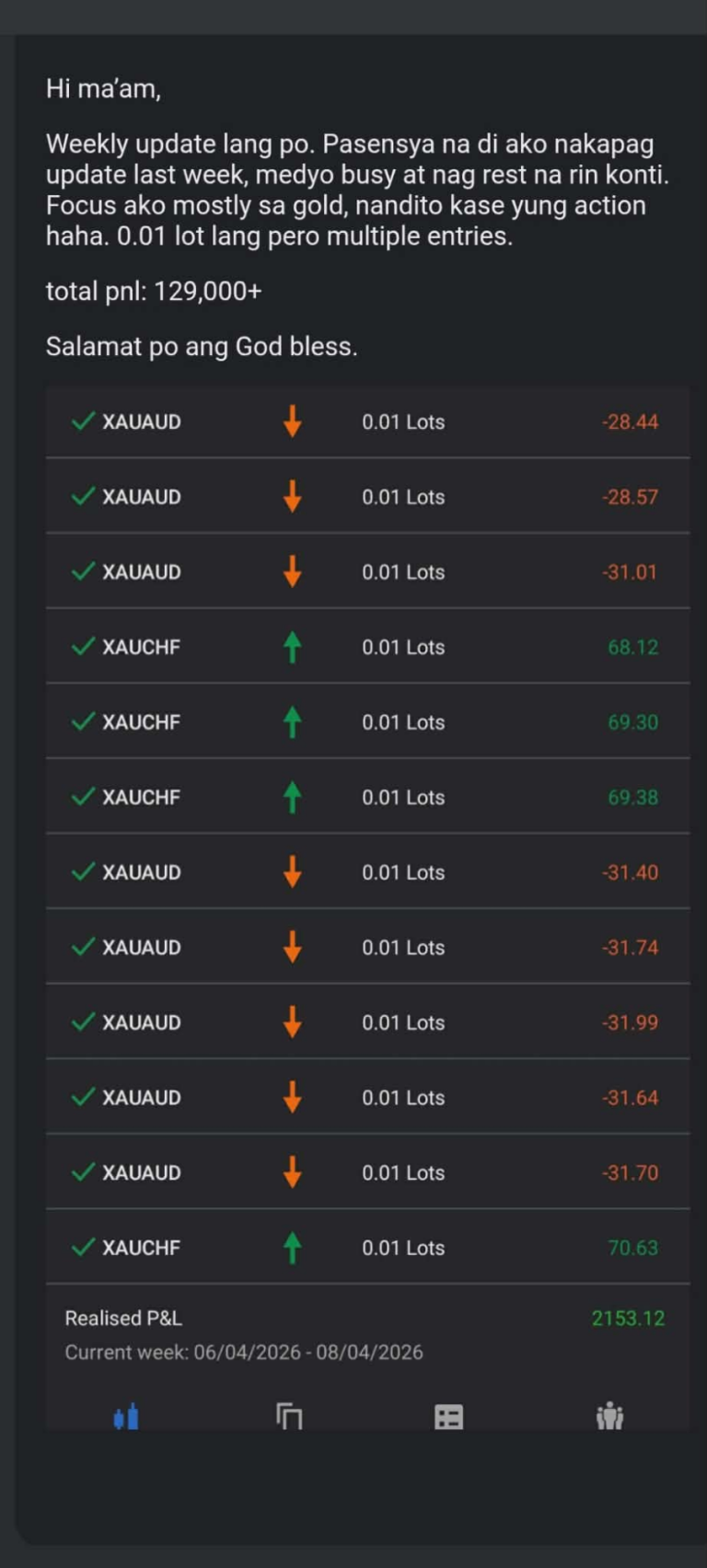Open the attached trade history screenshot
This screenshot has width=707, height=1568.
[367, 907]
